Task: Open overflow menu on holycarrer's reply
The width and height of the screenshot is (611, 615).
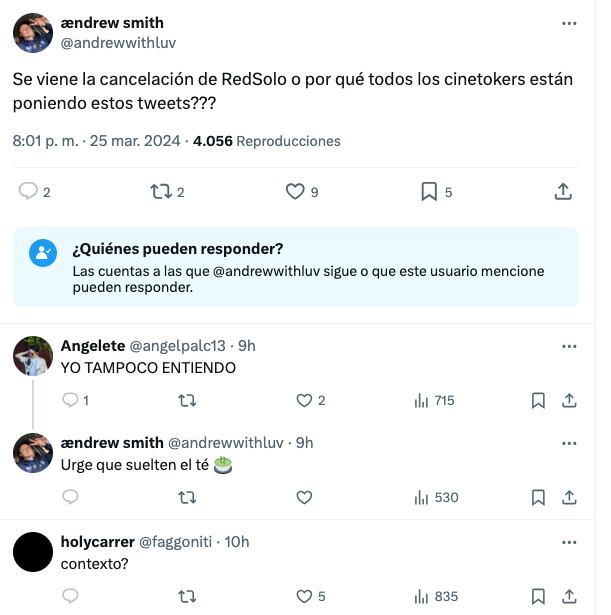Action: click(x=569, y=542)
